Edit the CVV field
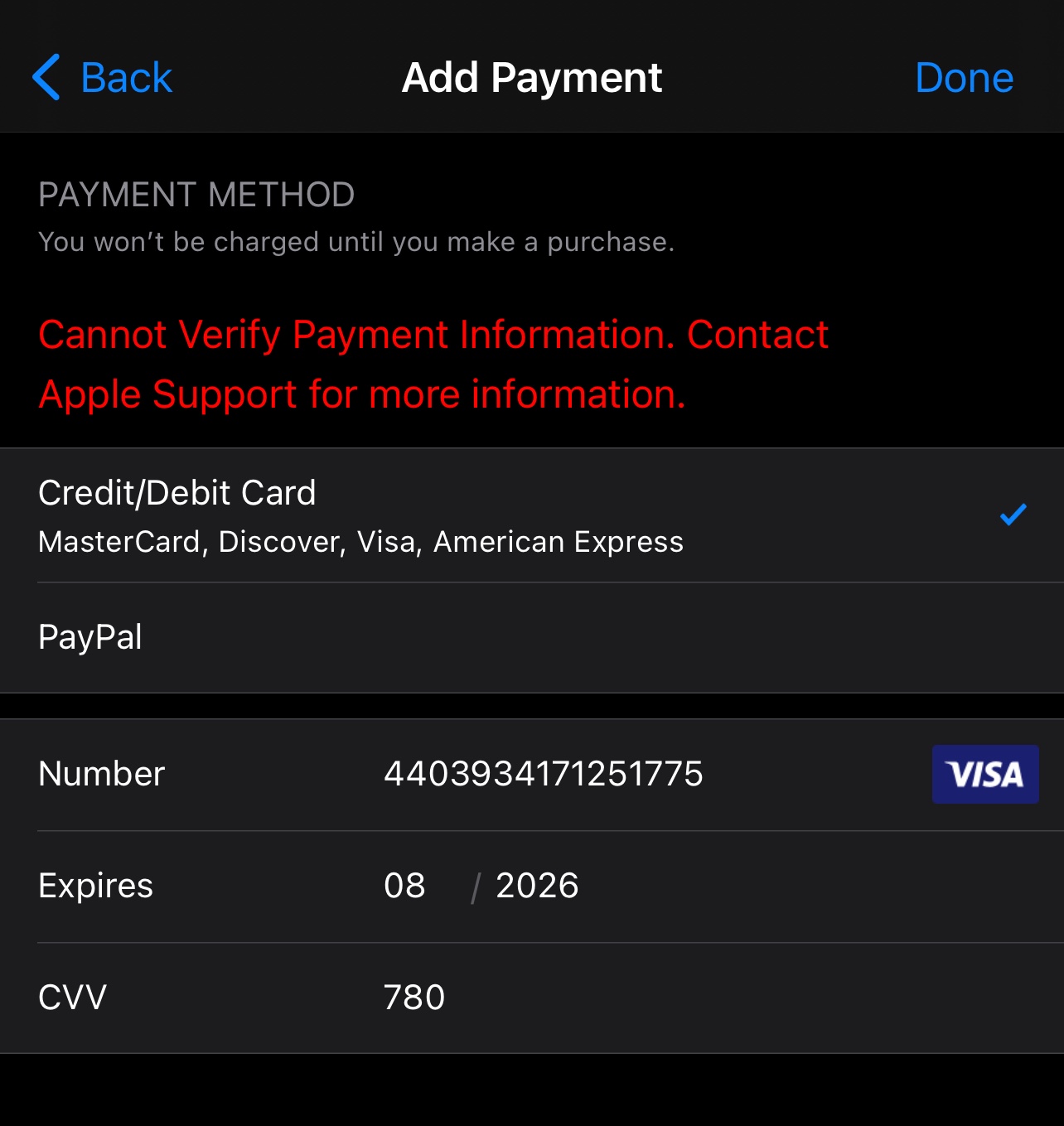 pos(414,998)
